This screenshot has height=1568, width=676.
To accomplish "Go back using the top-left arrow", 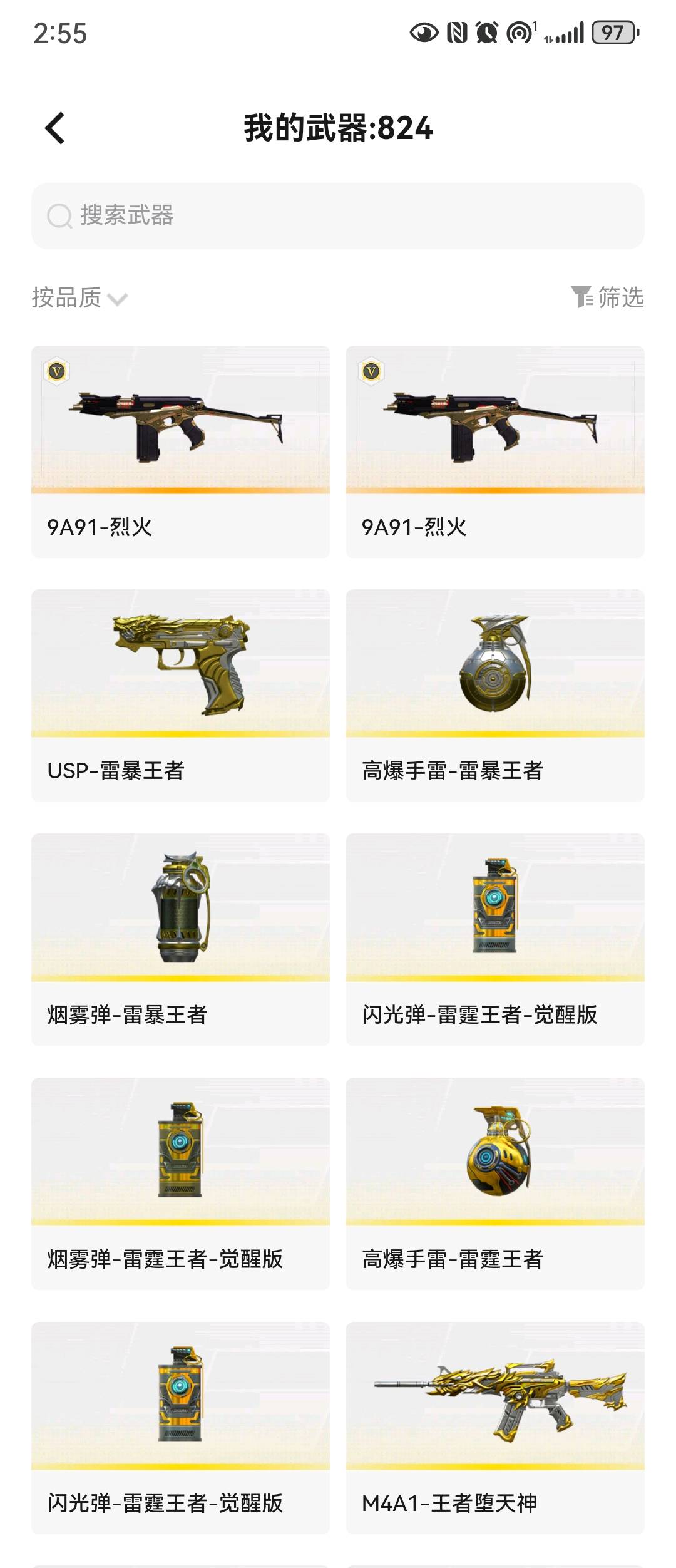I will click(55, 128).
